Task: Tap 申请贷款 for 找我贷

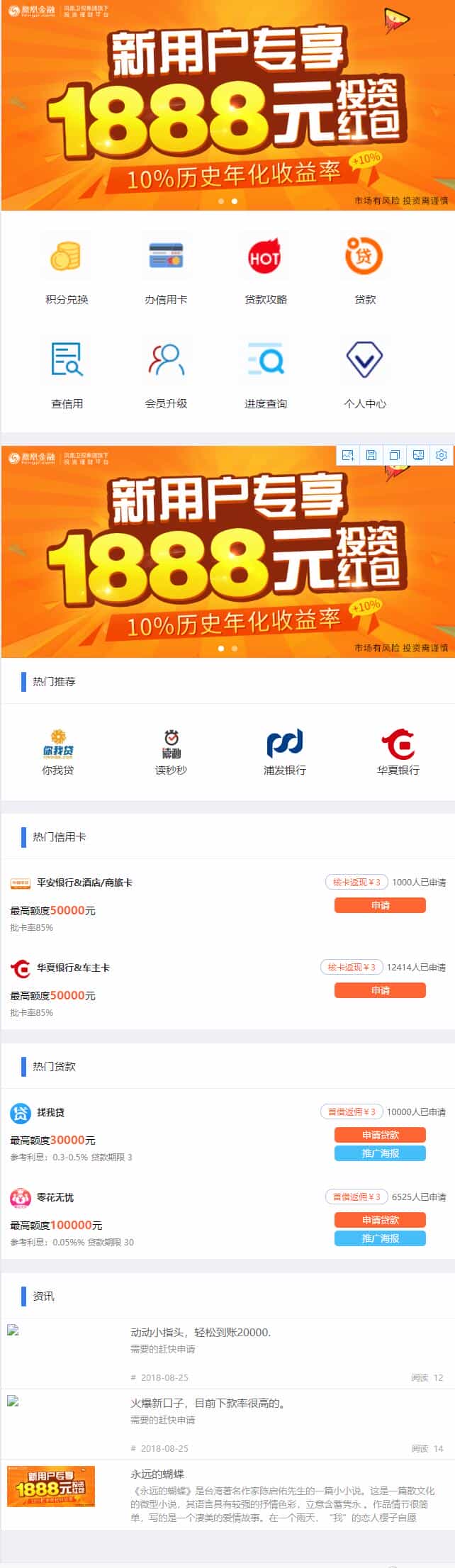Action: click(380, 1135)
